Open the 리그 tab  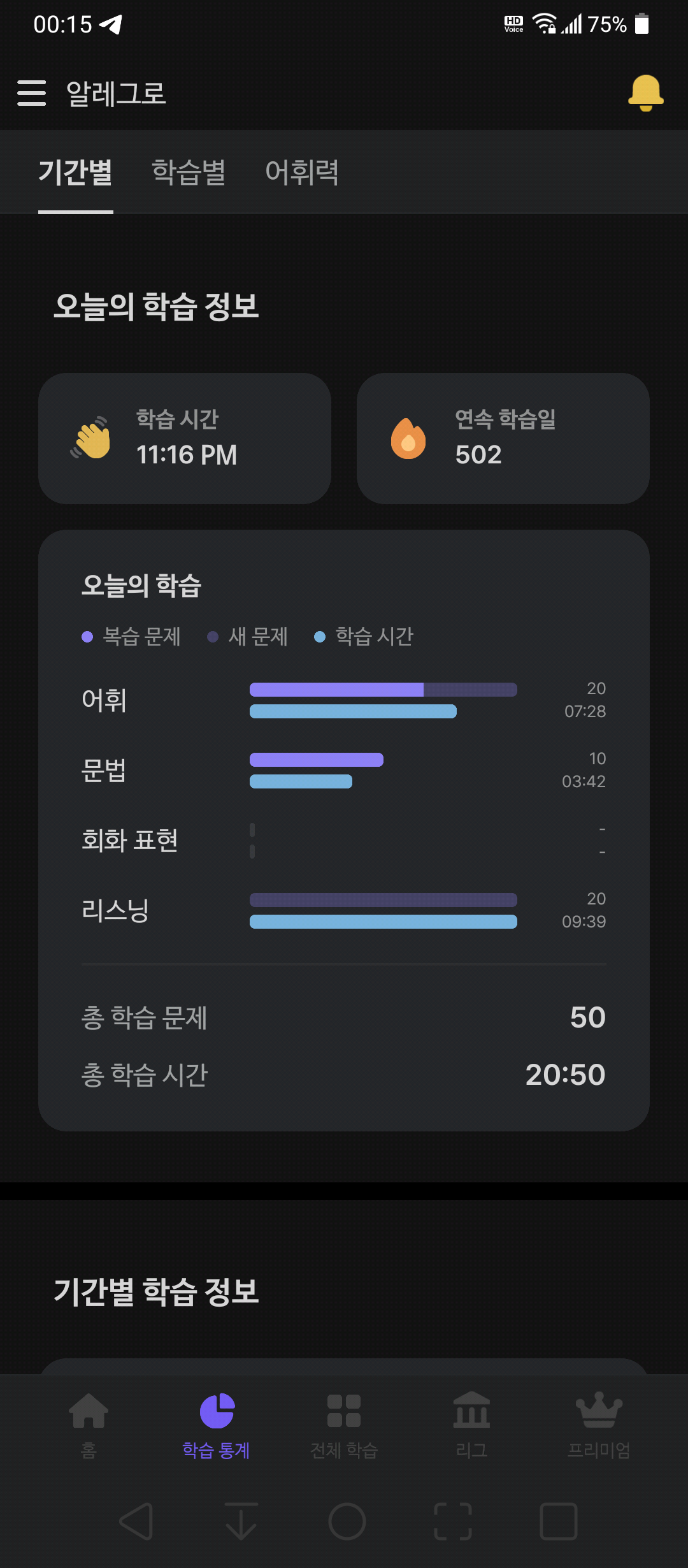471,1426
